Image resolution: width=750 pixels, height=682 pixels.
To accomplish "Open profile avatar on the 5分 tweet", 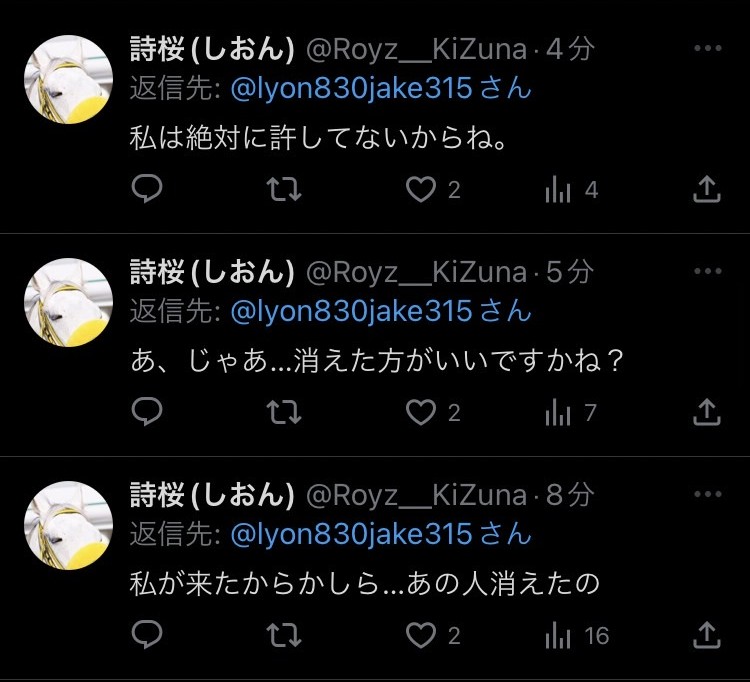I will point(68,303).
